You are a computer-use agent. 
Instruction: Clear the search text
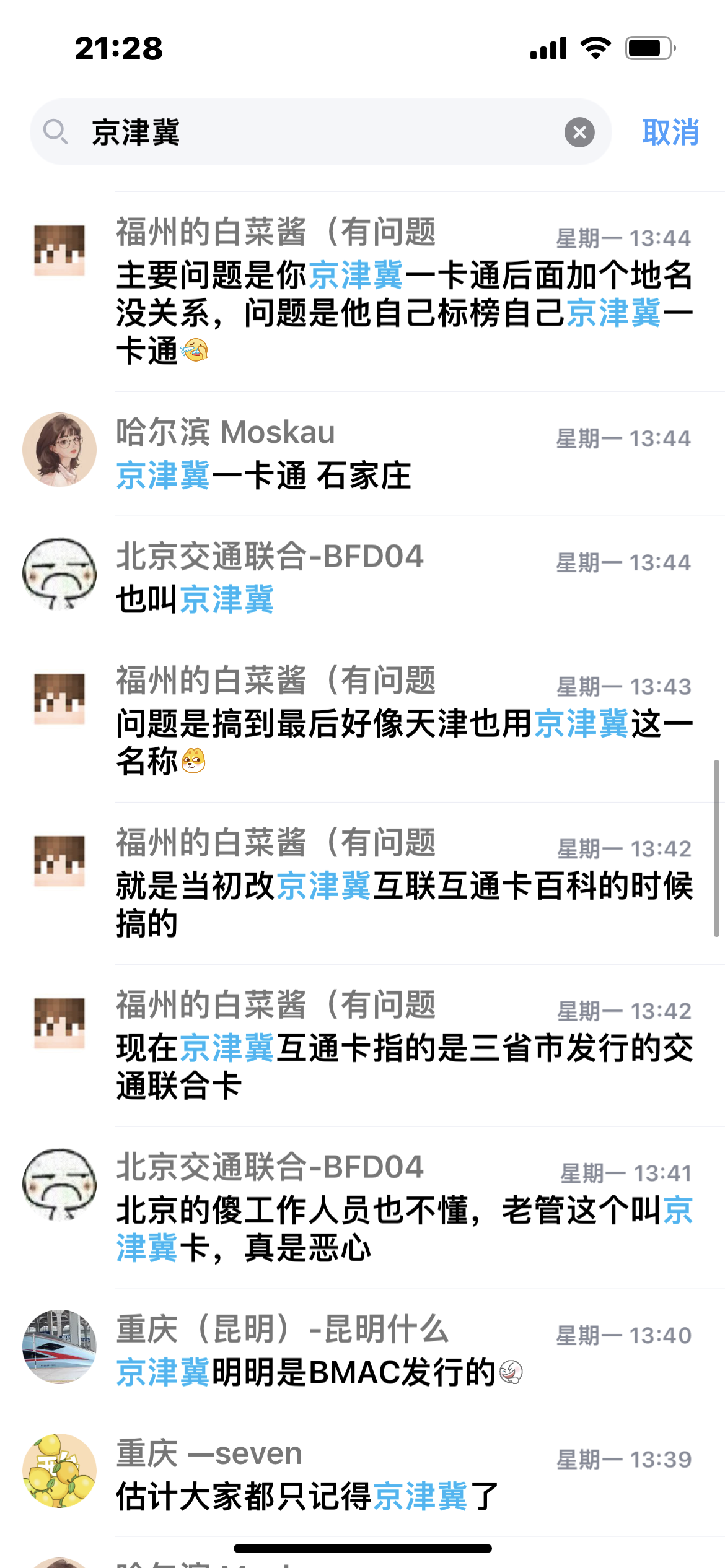[x=579, y=132]
